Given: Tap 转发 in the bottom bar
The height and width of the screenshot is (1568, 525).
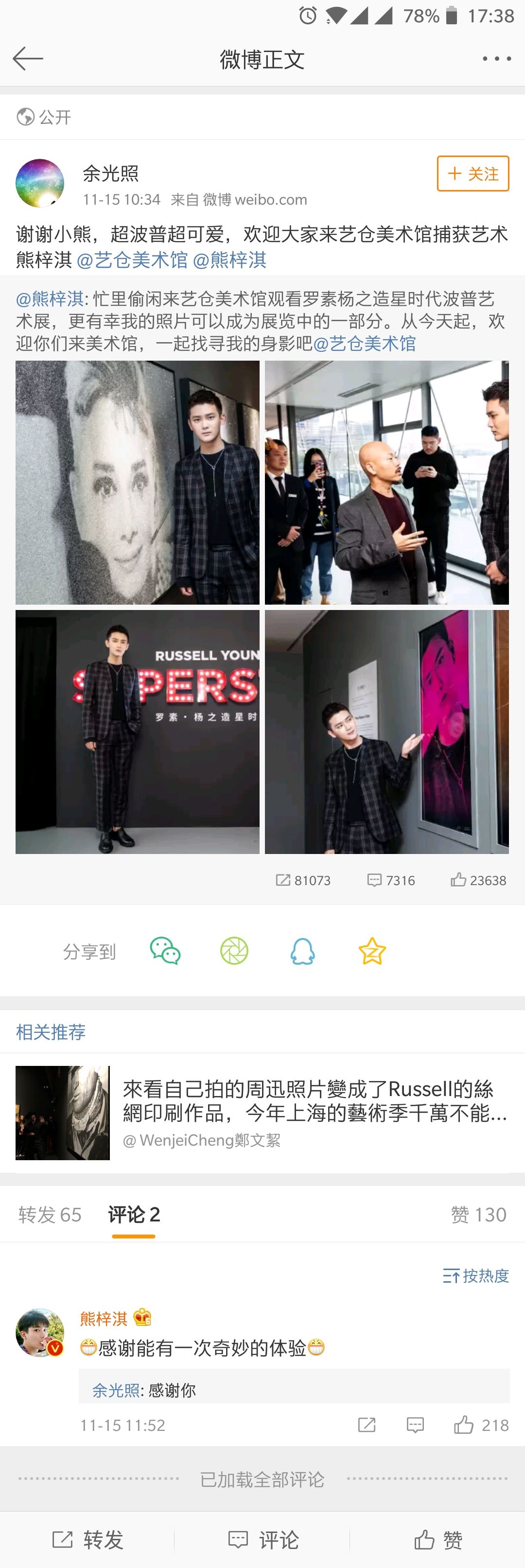Looking at the screenshot, I should click(87, 1539).
